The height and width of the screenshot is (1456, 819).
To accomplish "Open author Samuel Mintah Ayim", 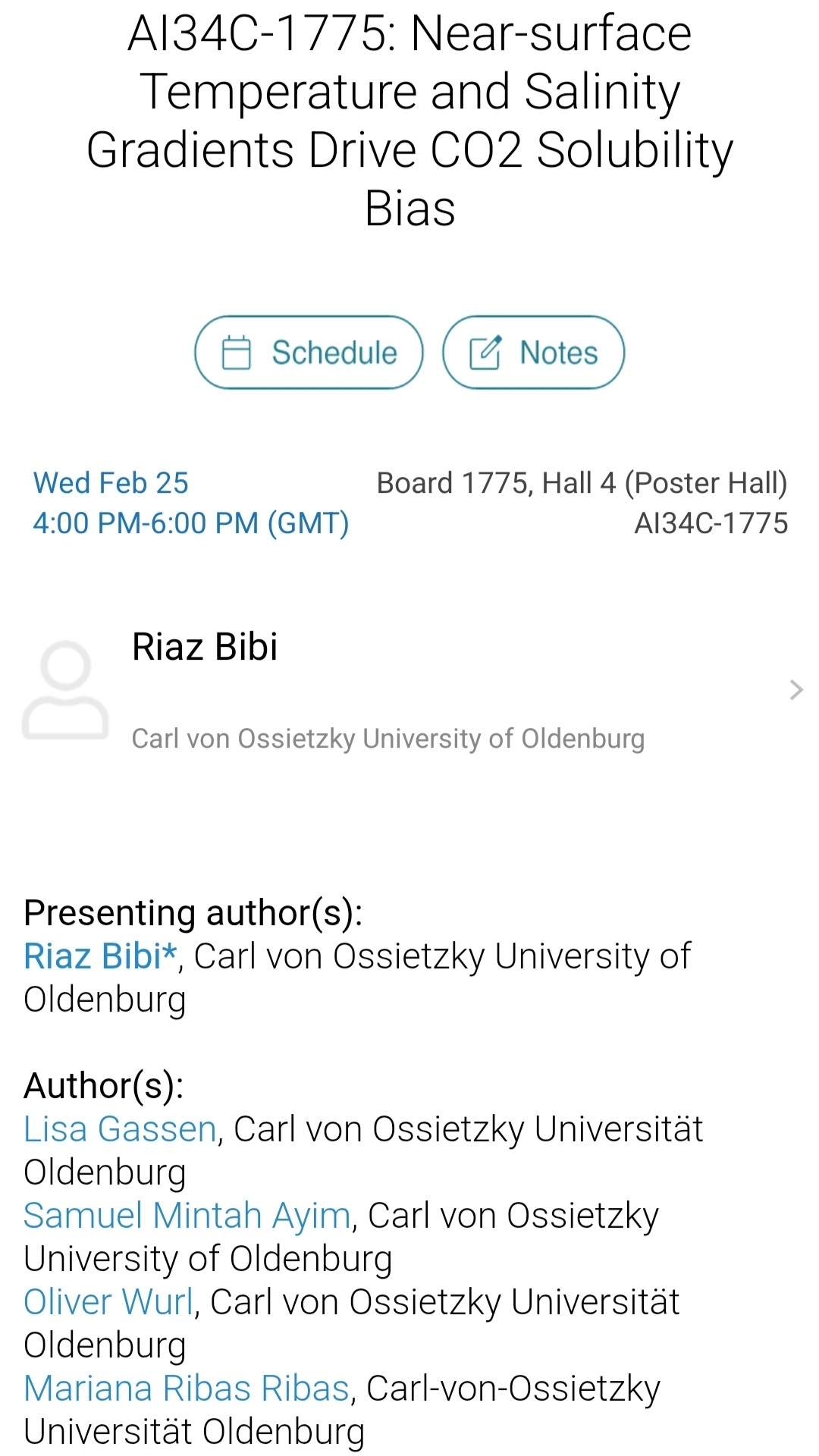I will pyautogui.click(x=187, y=1216).
